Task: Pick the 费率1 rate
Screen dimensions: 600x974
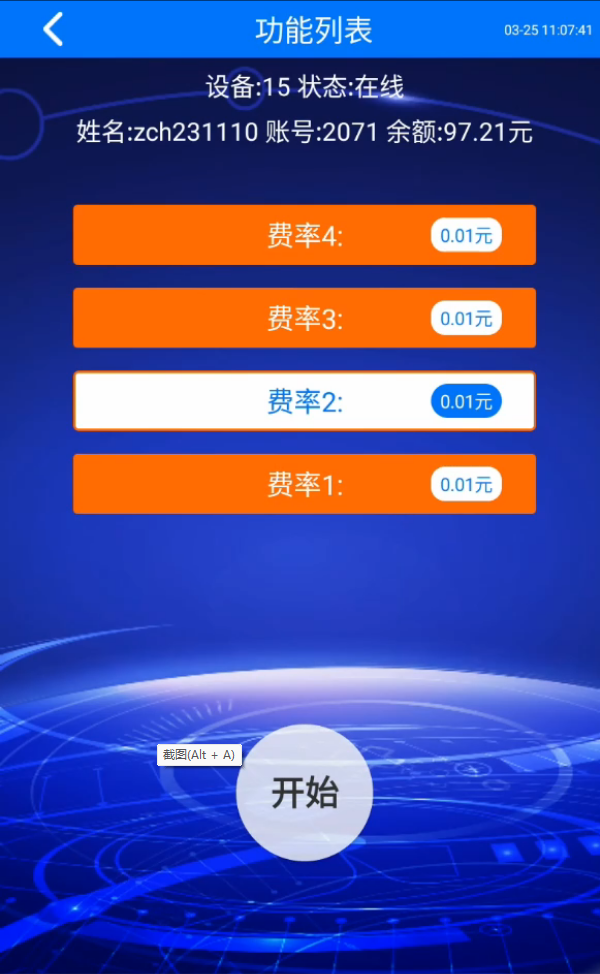Action: click(x=304, y=484)
